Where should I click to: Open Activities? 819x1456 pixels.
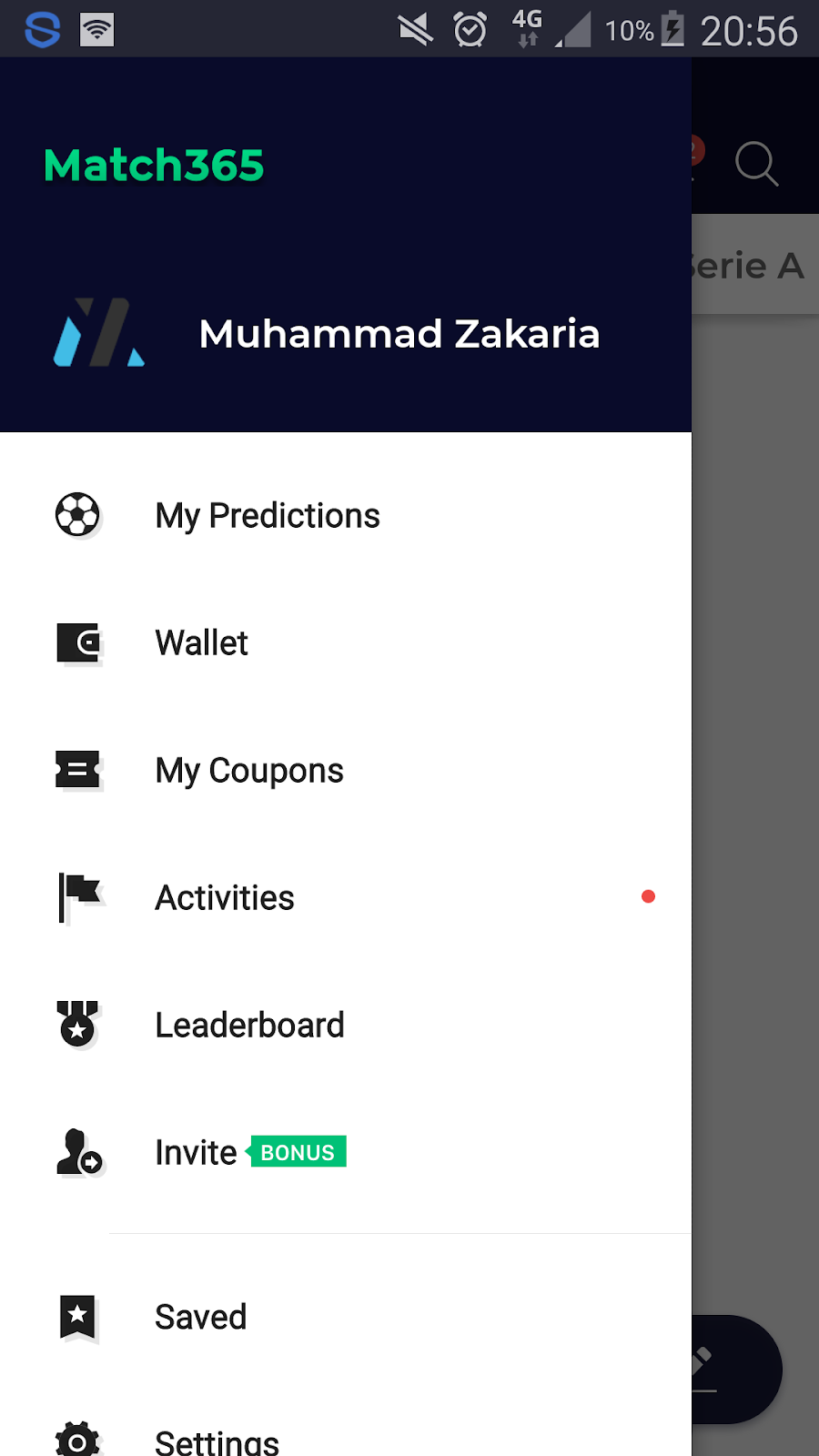pyautogui.click(x=346, y=897)
